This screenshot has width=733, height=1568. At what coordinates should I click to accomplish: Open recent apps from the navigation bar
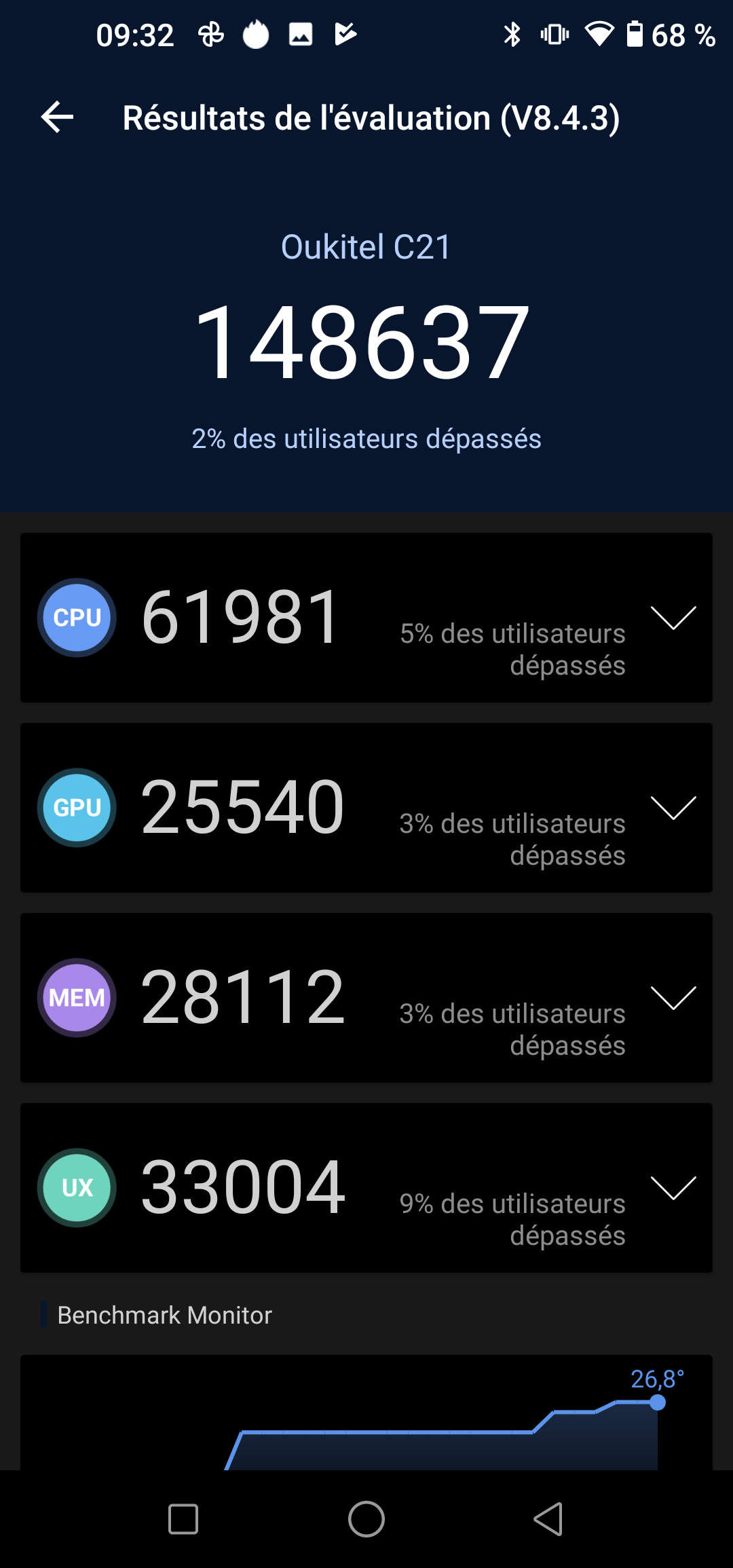pos(183,1519)
